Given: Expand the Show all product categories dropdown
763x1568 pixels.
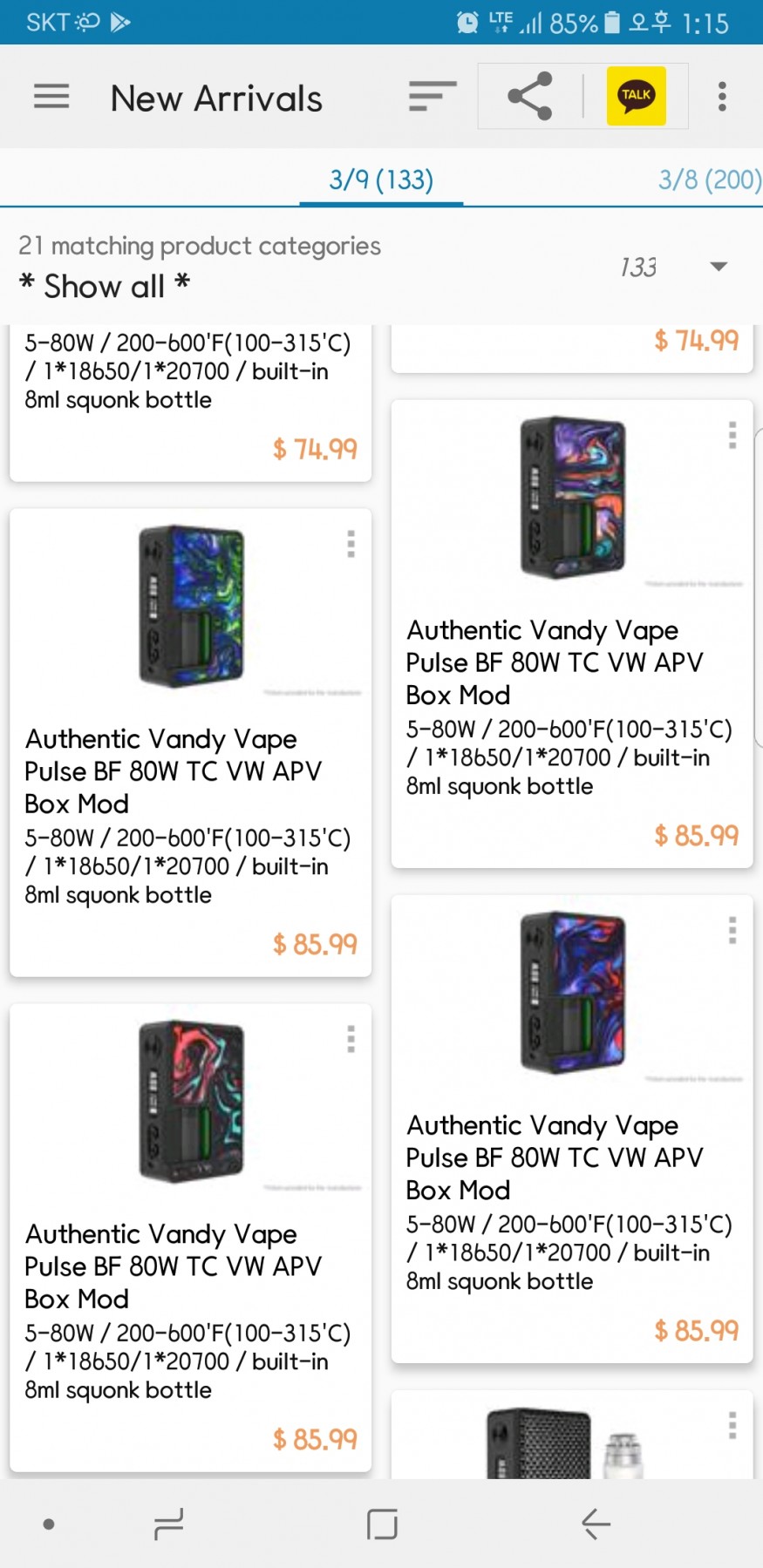Looking at the screenshot, I should pos(719,267).
